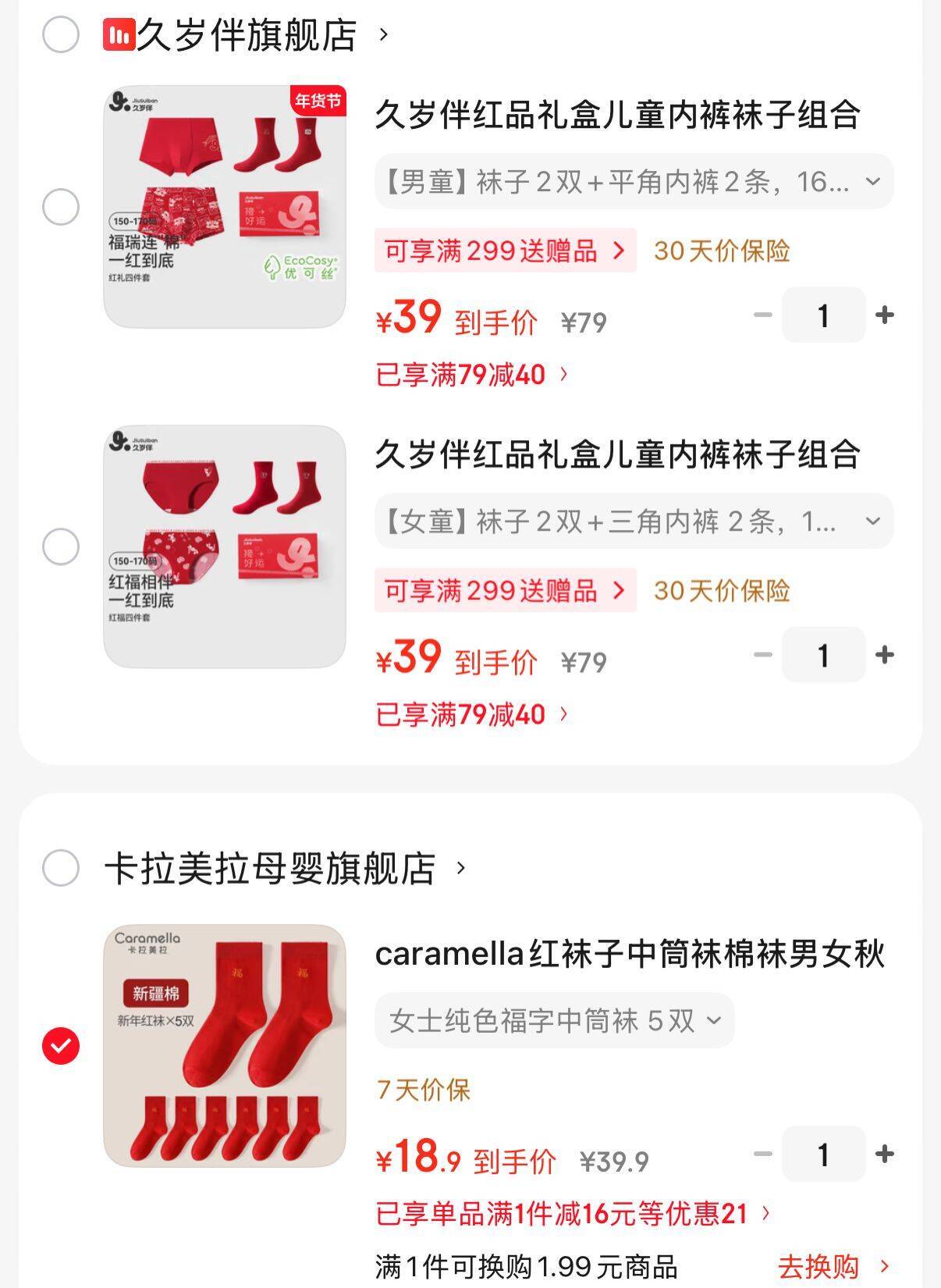
Task: Increase quantity of the 男童 gift box
Action: 885,315
